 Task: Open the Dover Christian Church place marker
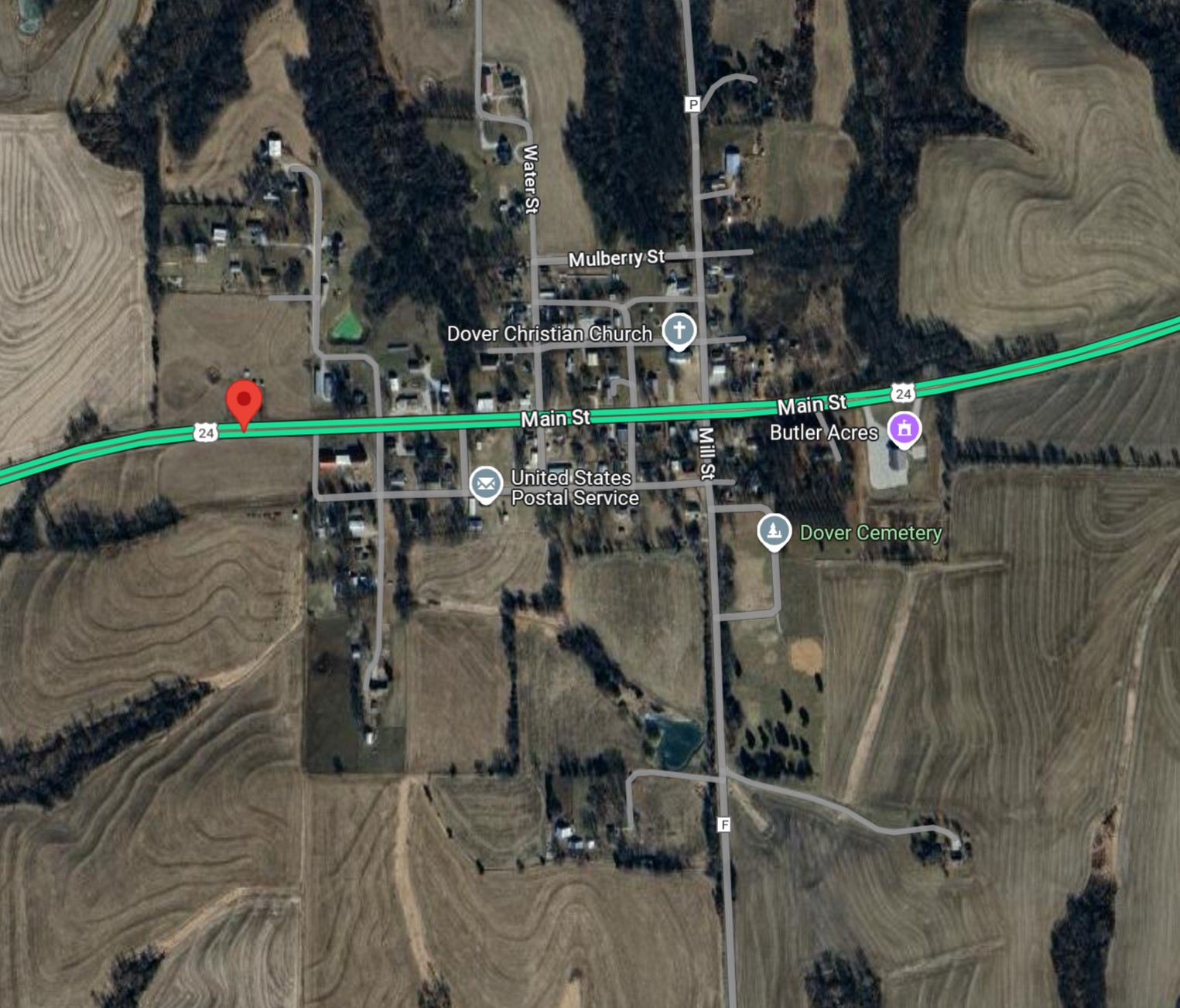click(x=679, y=332)
